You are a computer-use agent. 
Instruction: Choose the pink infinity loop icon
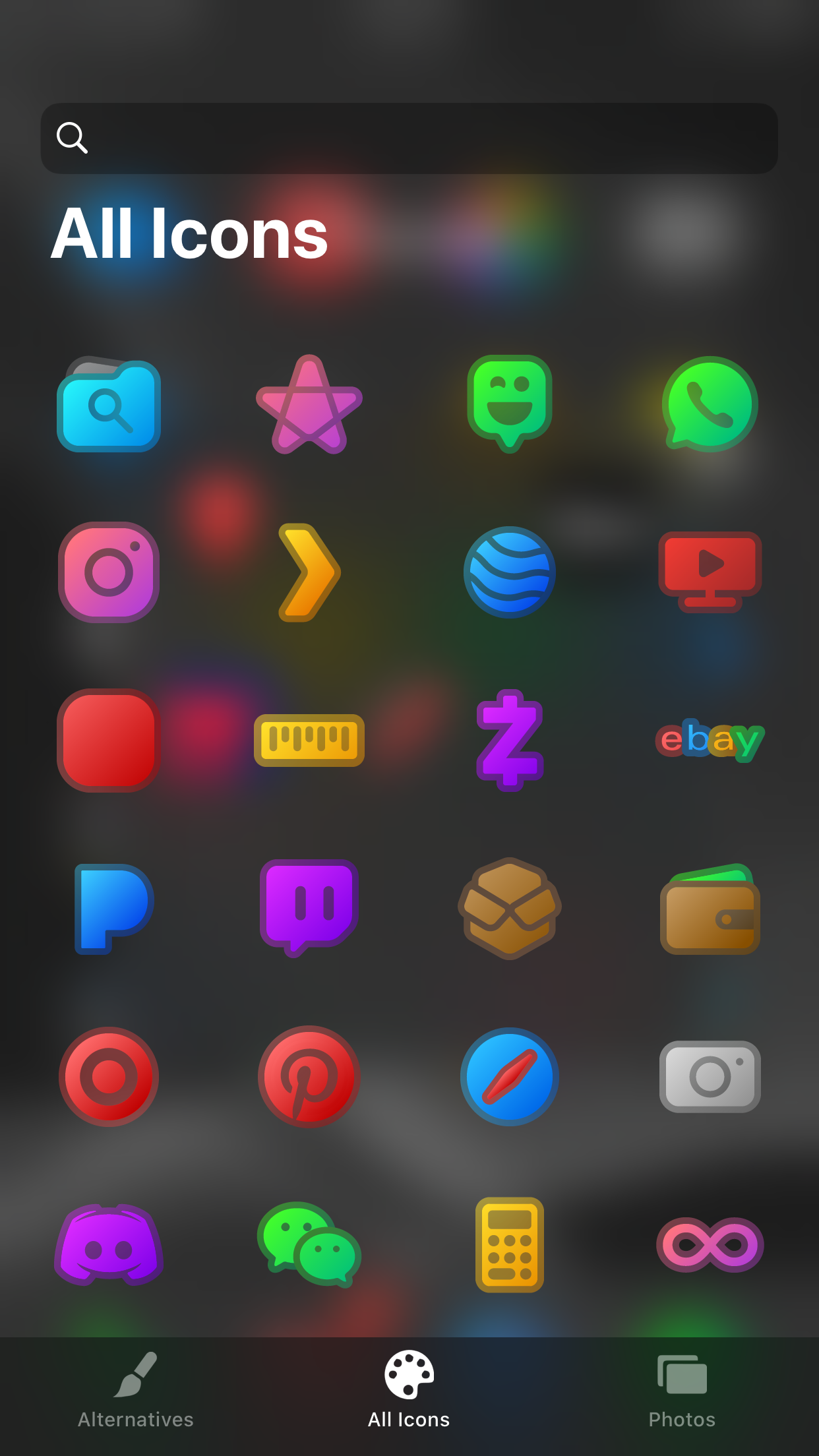[x=710, y=1244]
